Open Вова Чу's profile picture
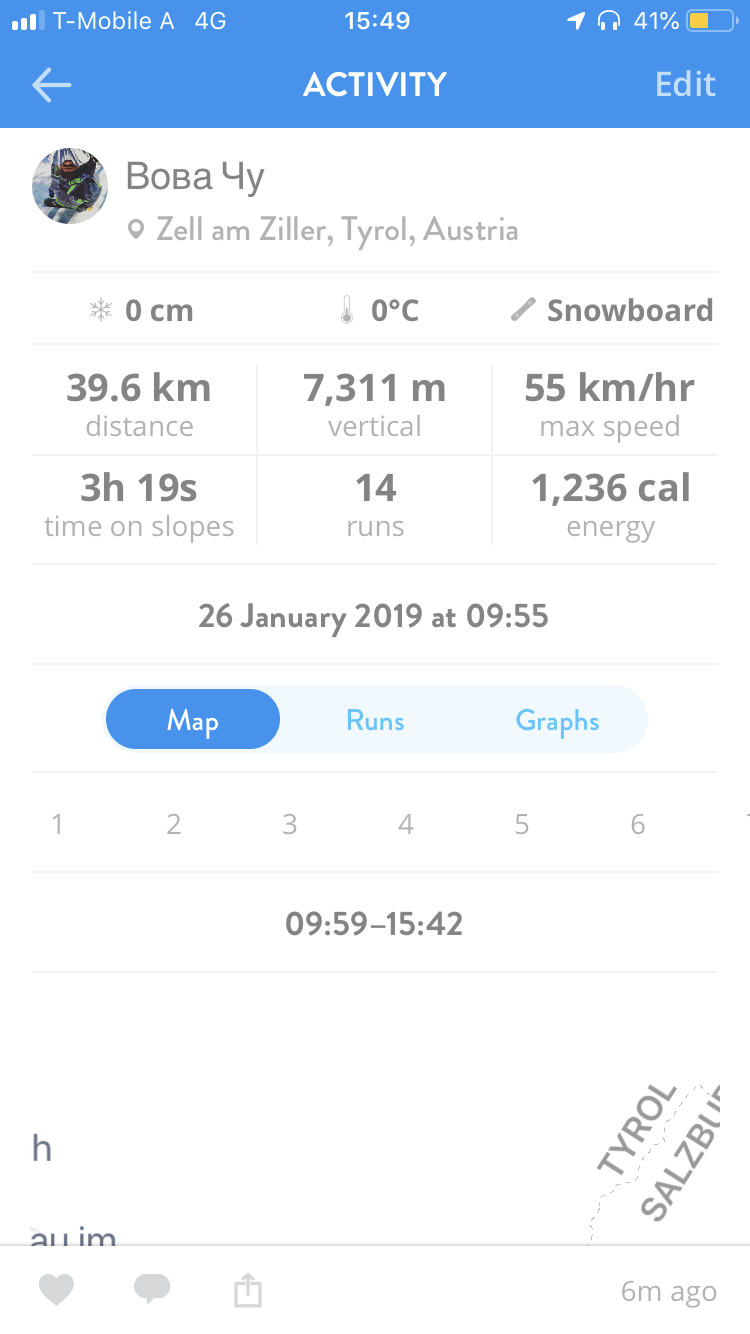Image resolution: width=750 pixels, height=1334 pixels. click(70, 186)
